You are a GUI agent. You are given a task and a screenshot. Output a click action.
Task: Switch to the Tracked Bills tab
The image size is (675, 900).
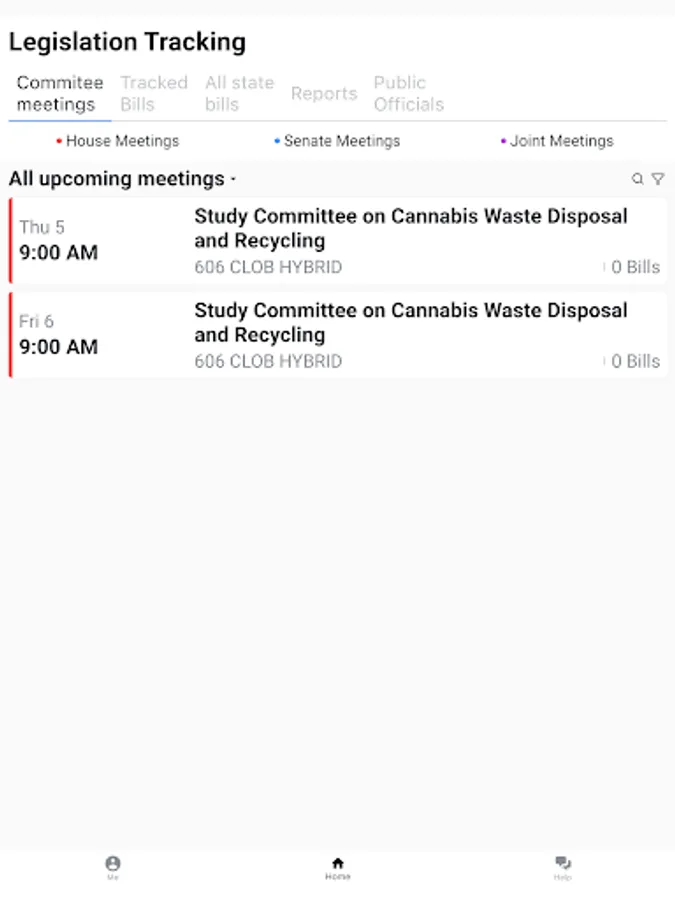click(x=154, y=93)
